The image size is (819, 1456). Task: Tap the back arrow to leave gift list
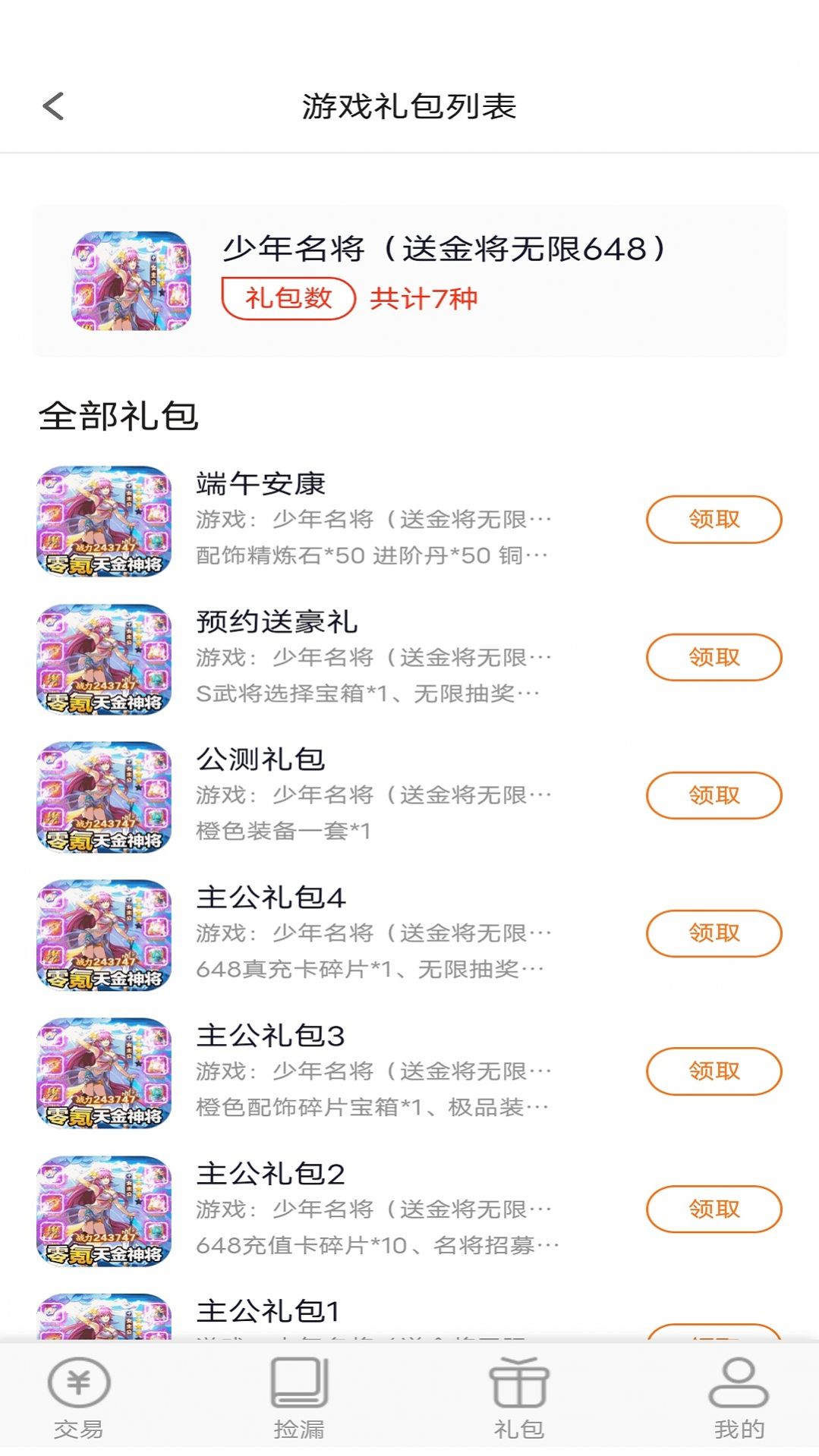coord(52,106)
